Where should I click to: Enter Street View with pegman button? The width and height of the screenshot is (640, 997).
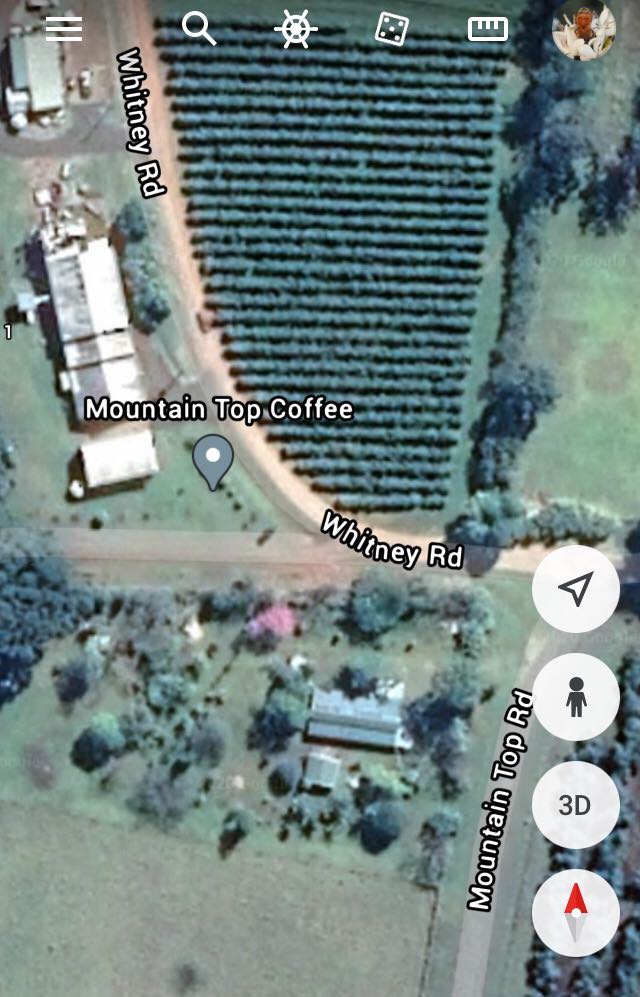click(575, 697)
